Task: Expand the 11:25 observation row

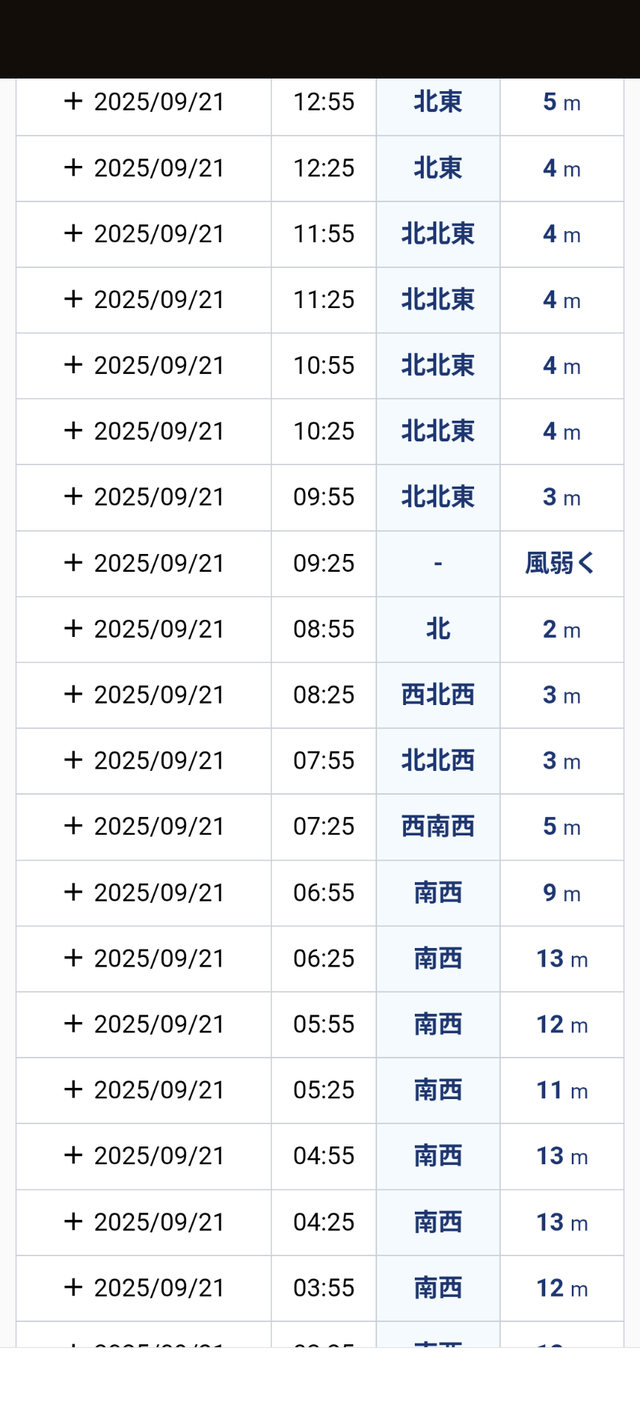Action: [73, 299]
